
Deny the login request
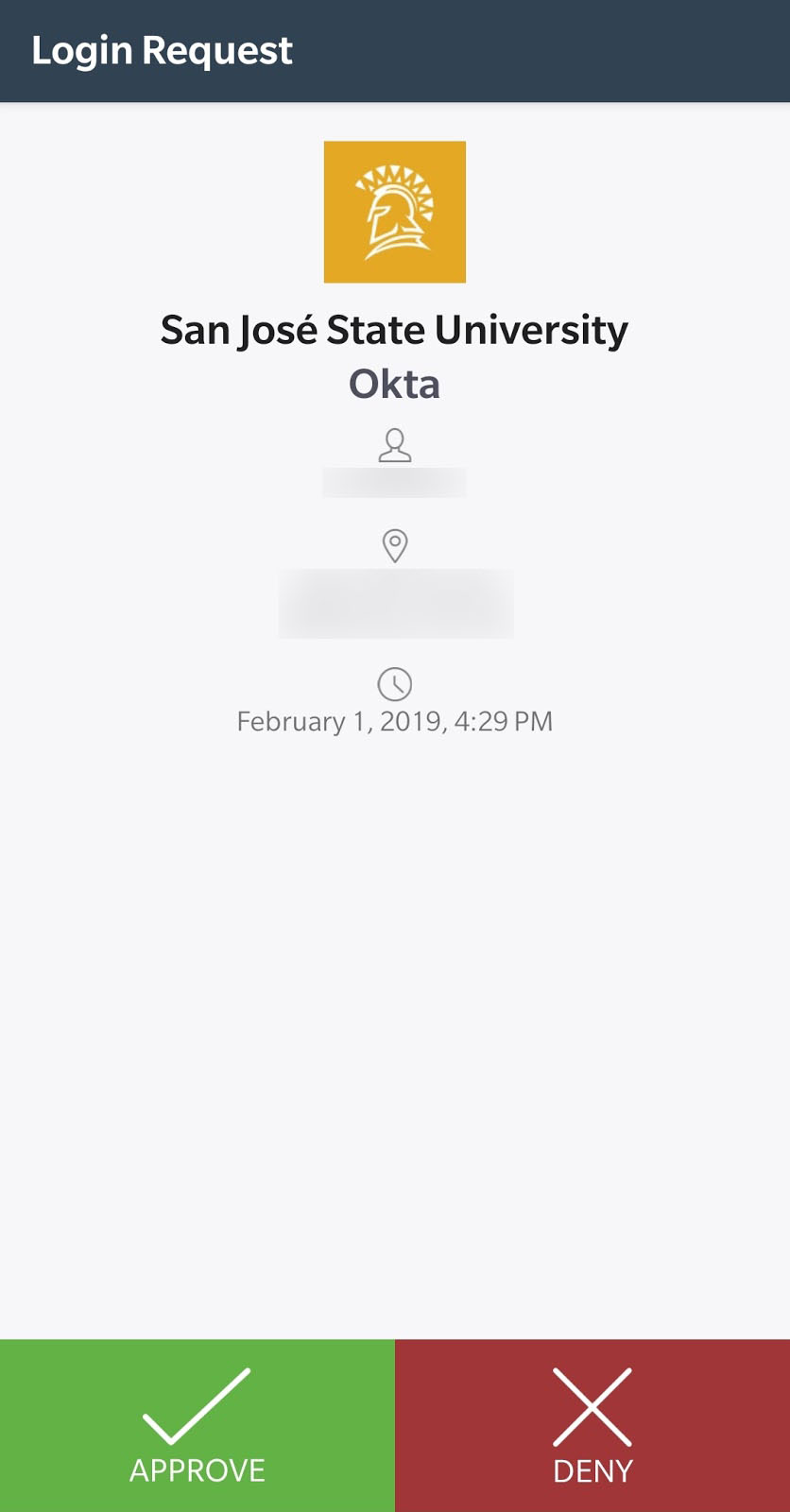pos(592,1425)
